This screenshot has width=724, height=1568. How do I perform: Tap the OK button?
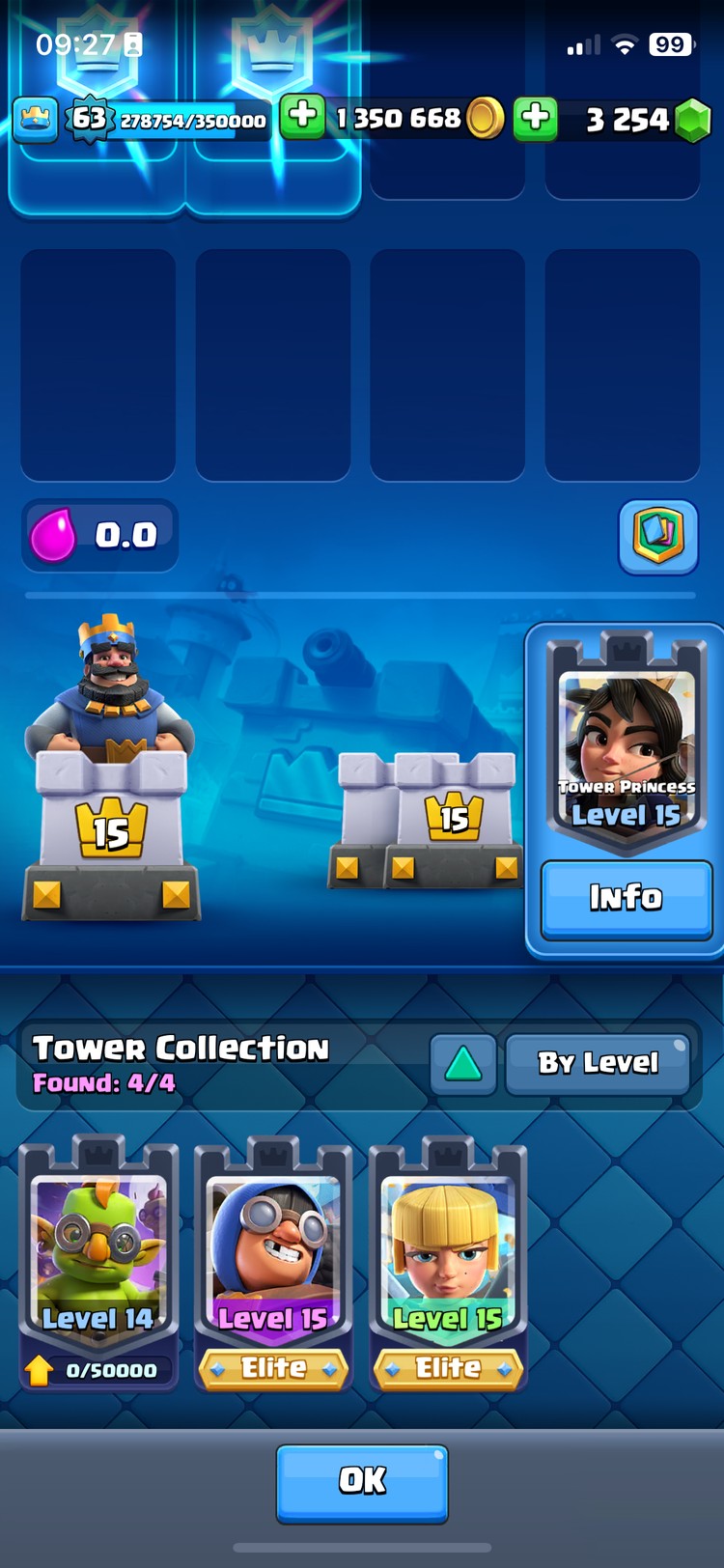(362, 1481)
